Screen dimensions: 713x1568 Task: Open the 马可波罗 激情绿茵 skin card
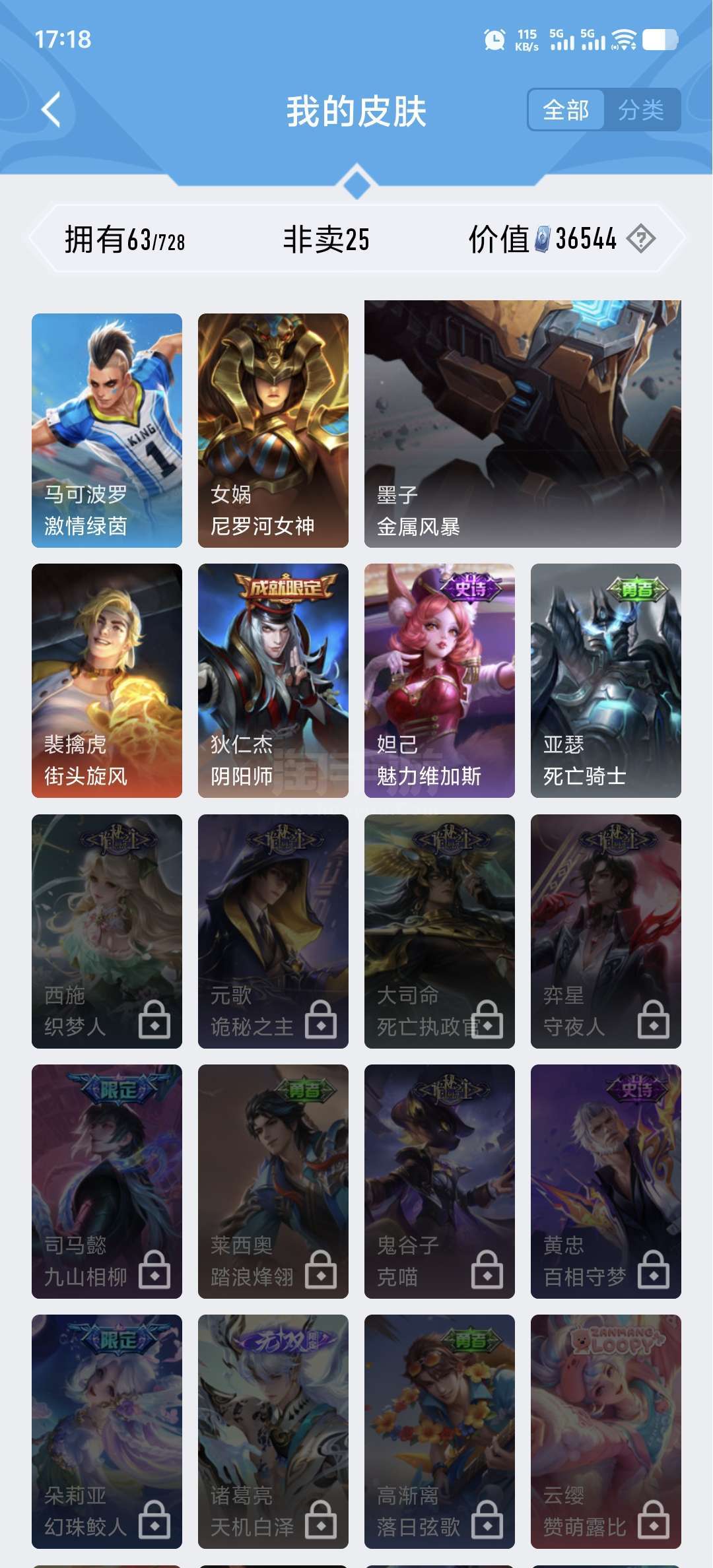coord(107,430)
